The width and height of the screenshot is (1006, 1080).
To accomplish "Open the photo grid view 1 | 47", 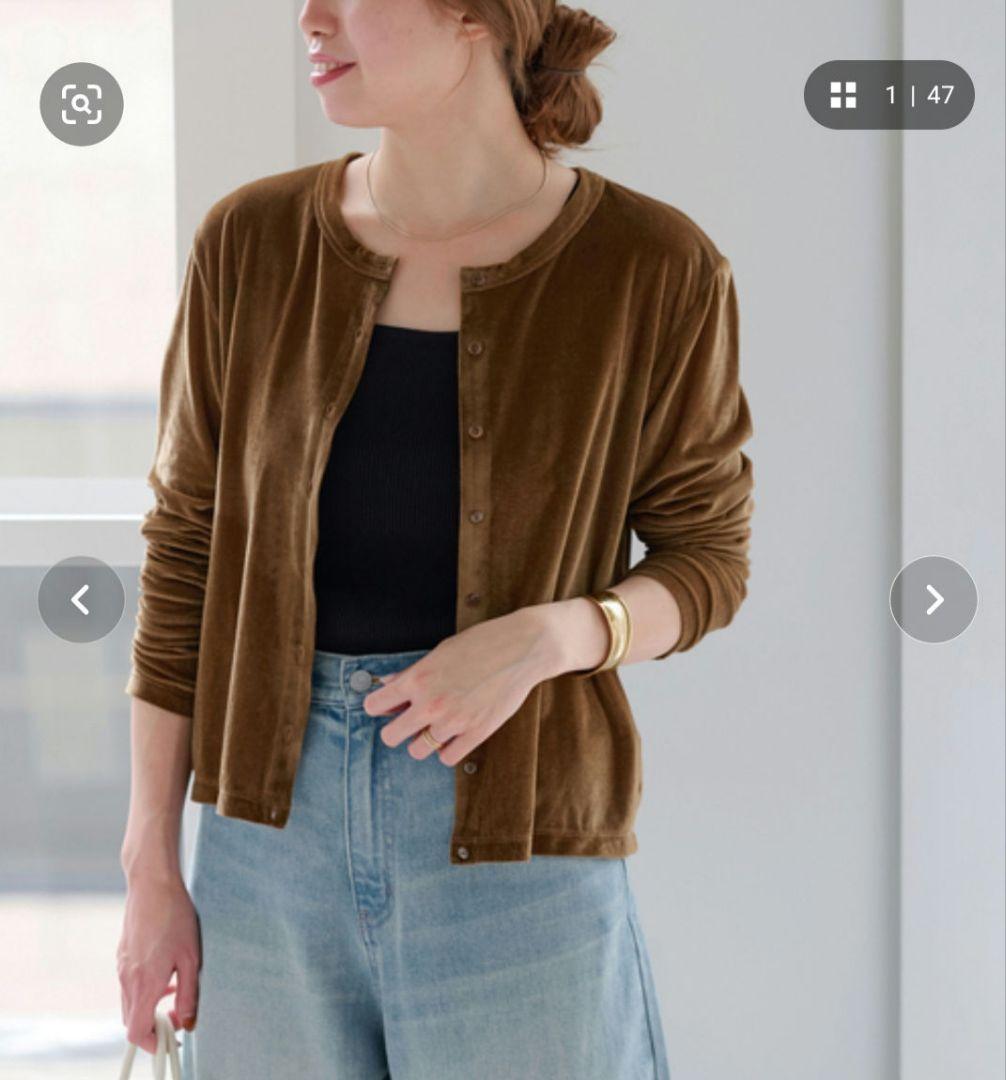I will click(888, 95).
